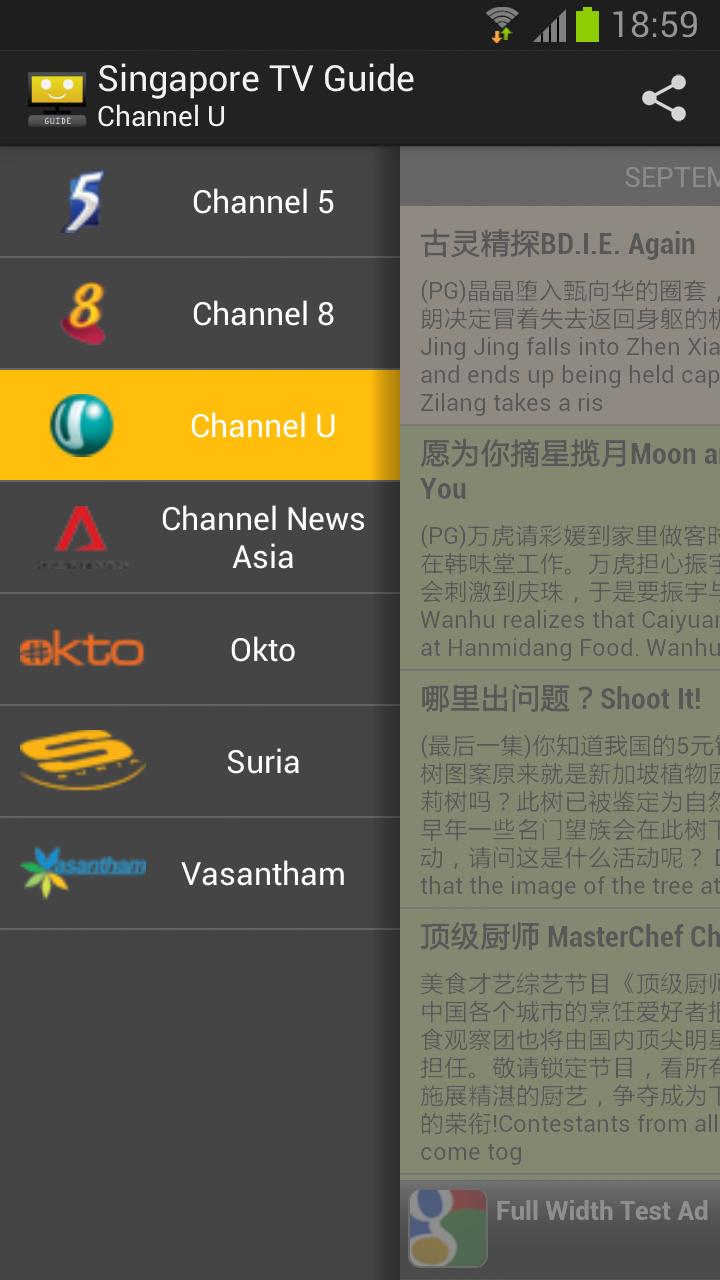Viewport: 720px width, 1280px height.
Task: View Vasantham channel programs
Action: (x=200, y=874)
